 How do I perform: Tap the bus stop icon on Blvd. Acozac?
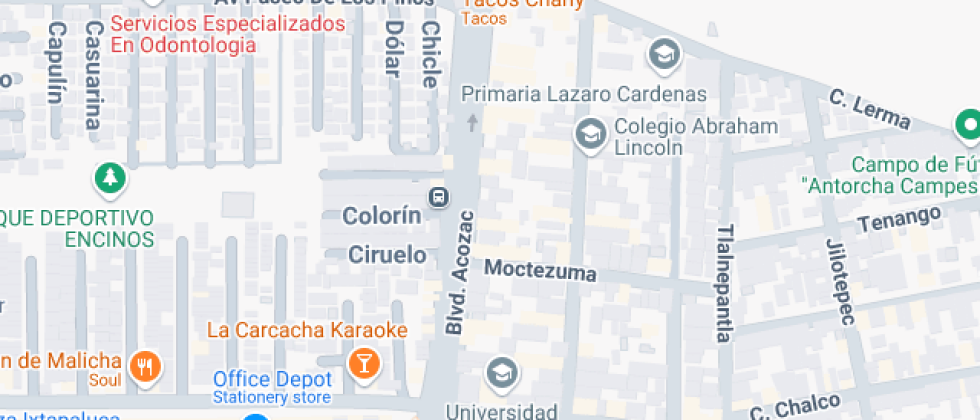pos(438,196)
